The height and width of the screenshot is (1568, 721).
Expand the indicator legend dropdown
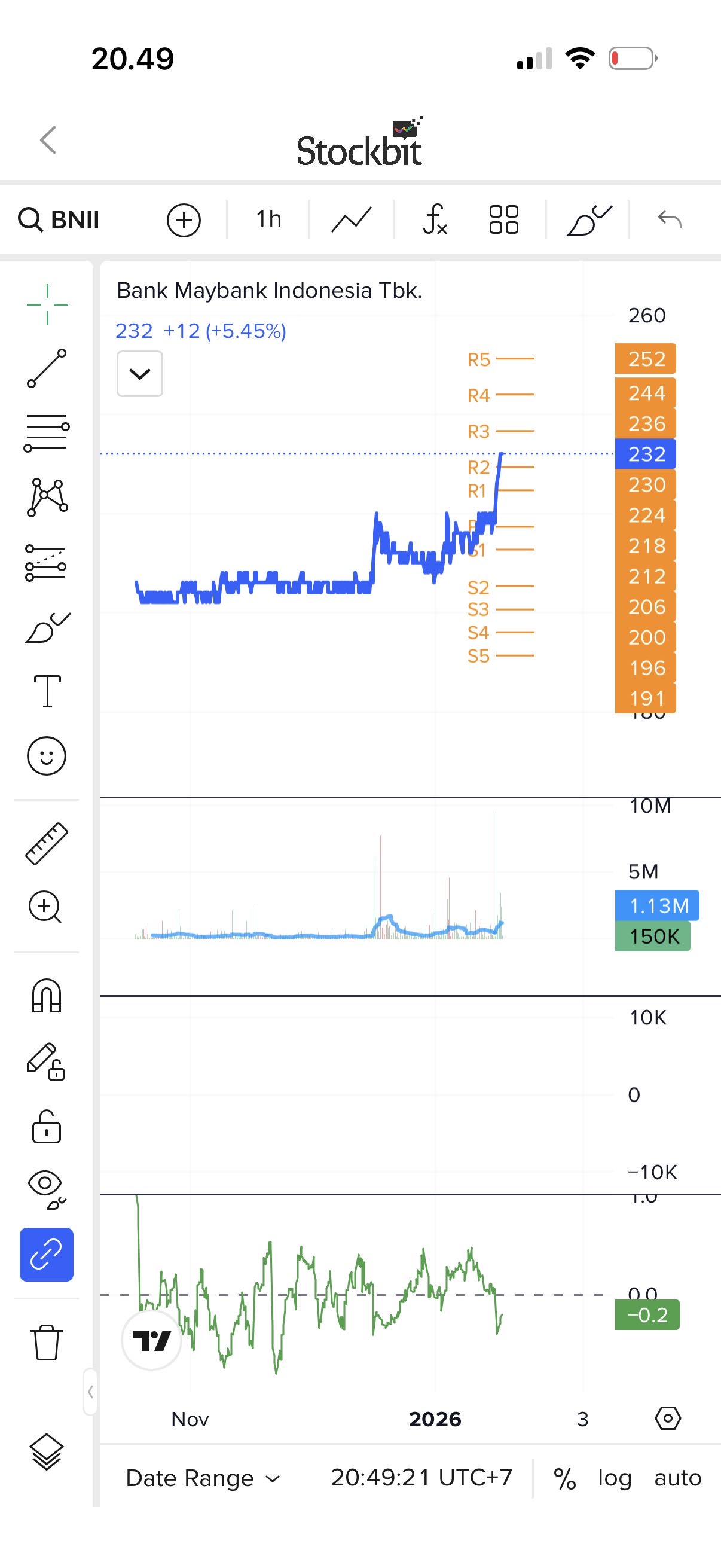click(140, 374)
